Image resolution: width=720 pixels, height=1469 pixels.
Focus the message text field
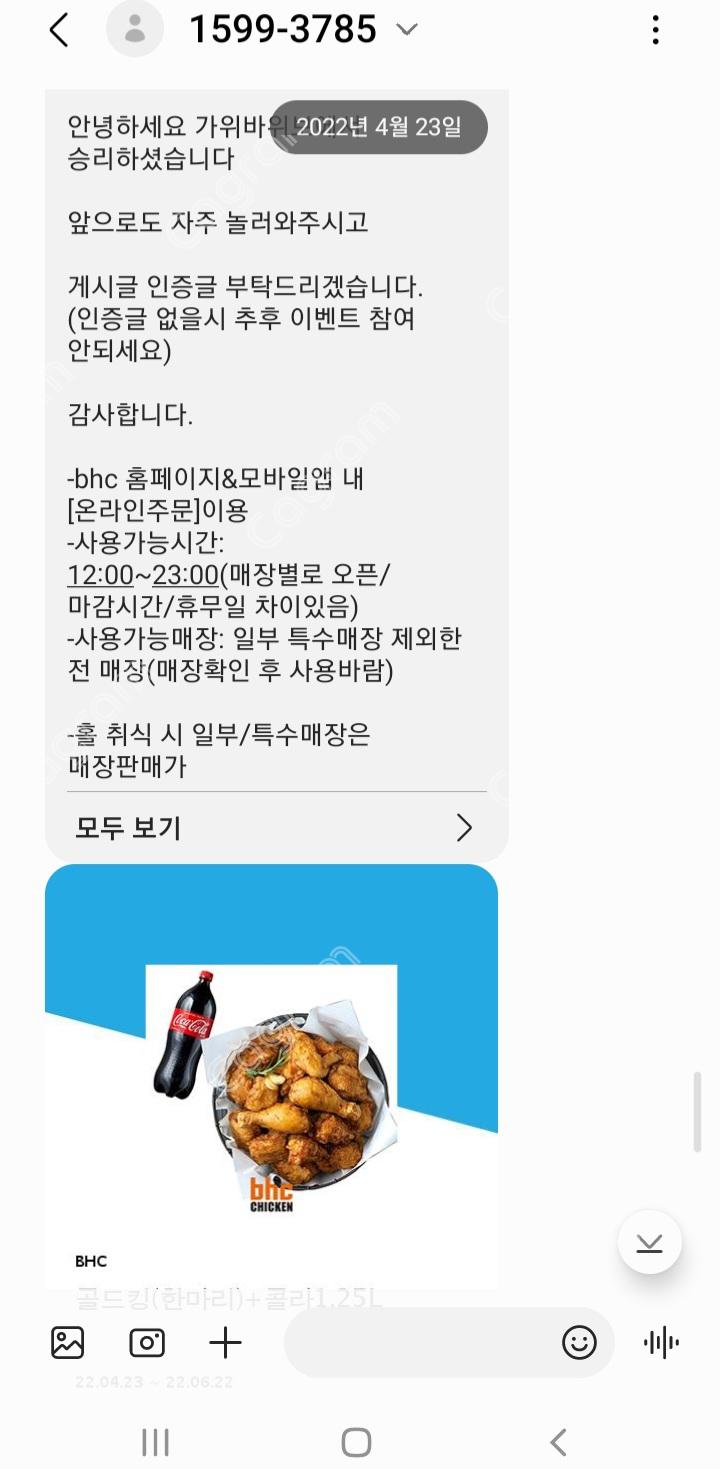tap(420, 1343)
